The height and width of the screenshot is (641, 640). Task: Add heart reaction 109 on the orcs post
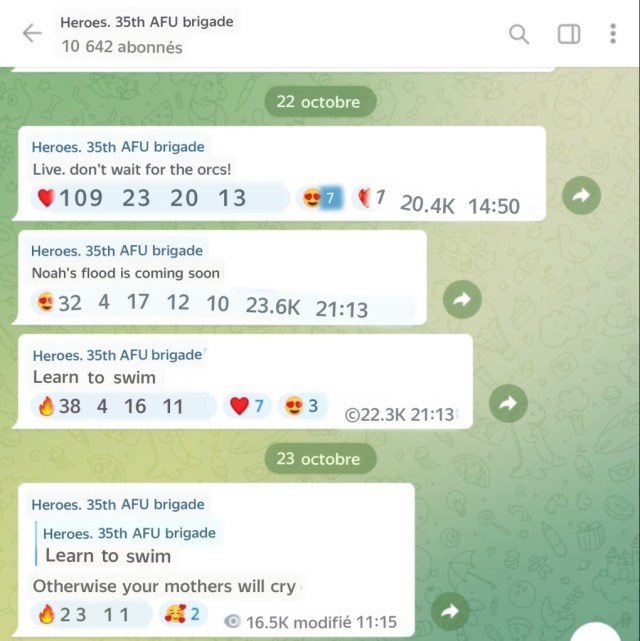[70, 198]
